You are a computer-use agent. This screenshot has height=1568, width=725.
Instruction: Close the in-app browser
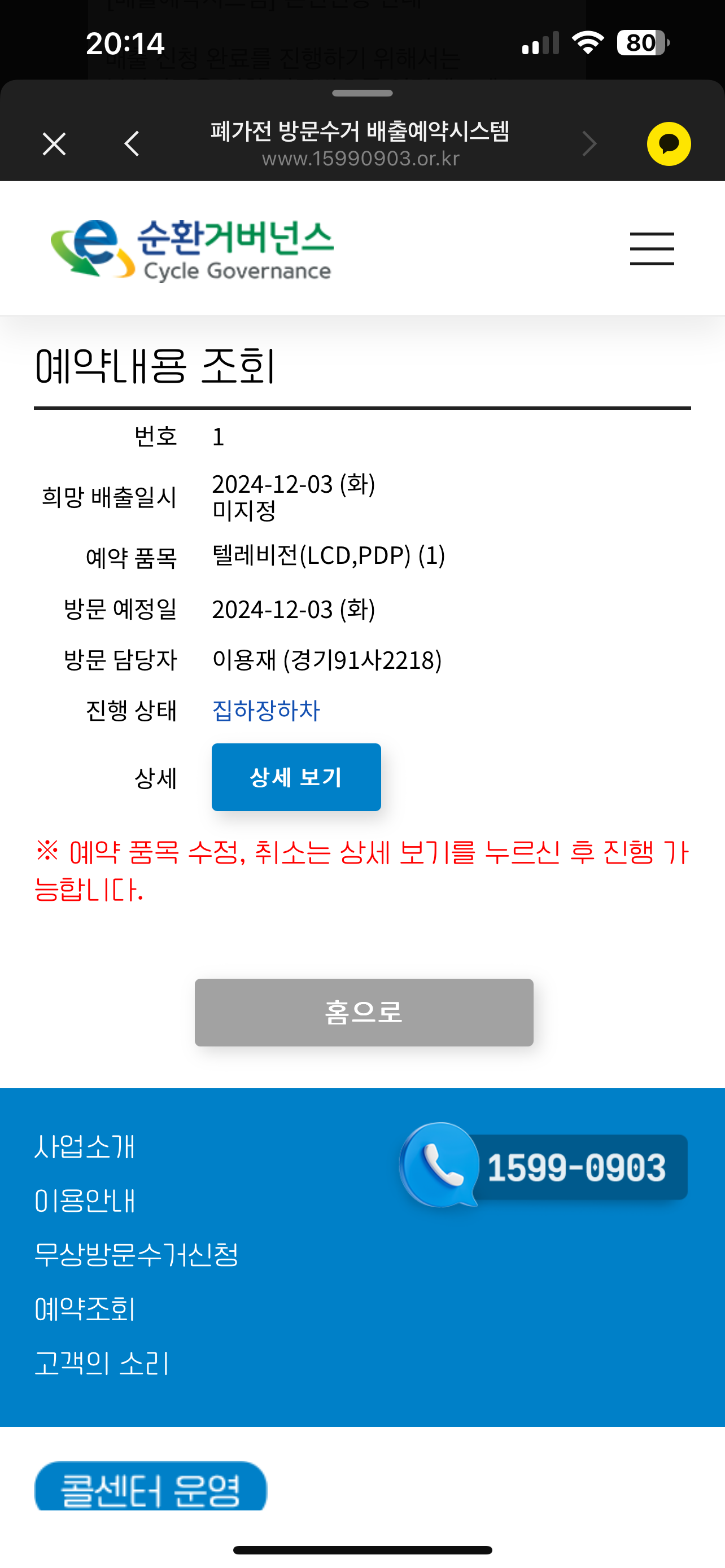54,144
